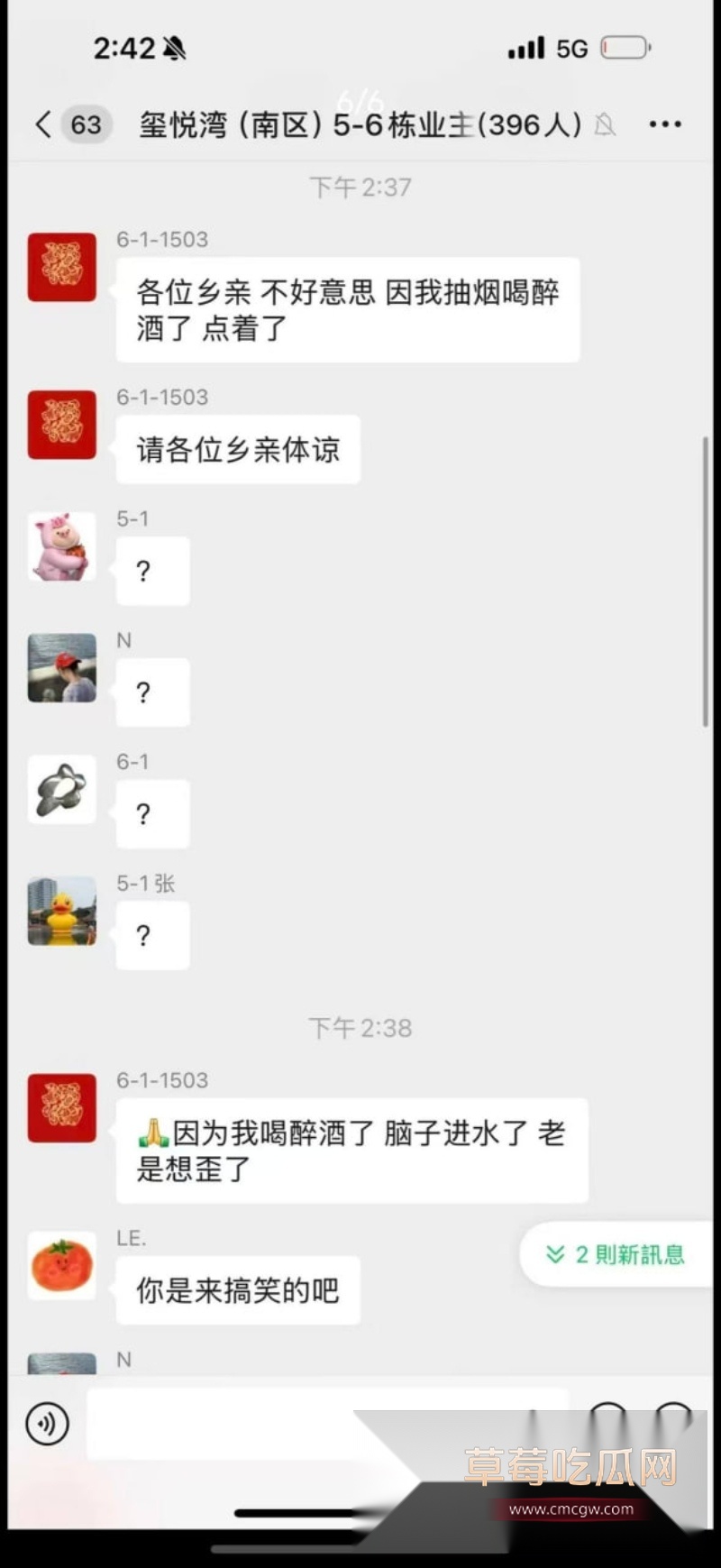Tap LE.'s tomato avatar
The height and width of the screenshot is (1568, 721).
(61, 1266)
